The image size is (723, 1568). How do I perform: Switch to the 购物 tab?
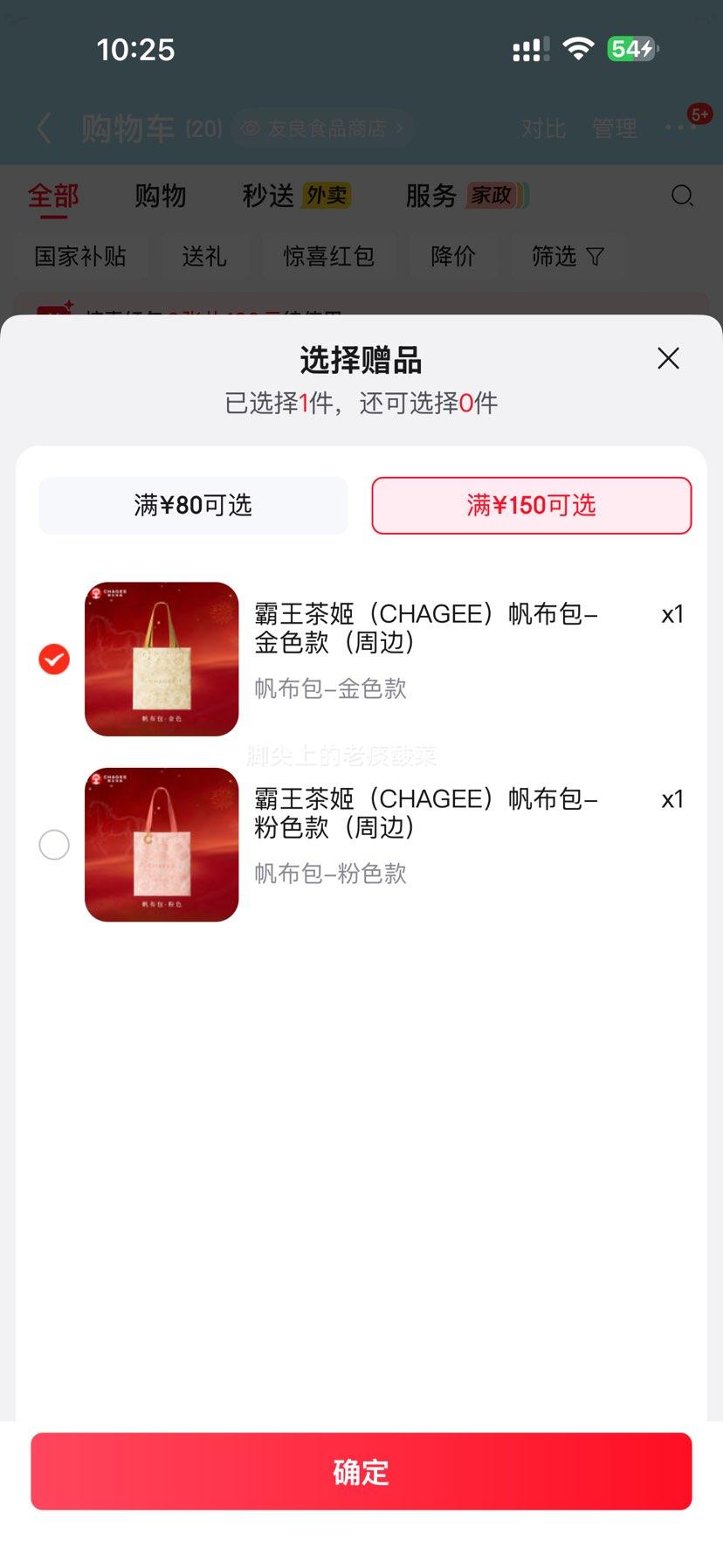[x=160, y=197]
